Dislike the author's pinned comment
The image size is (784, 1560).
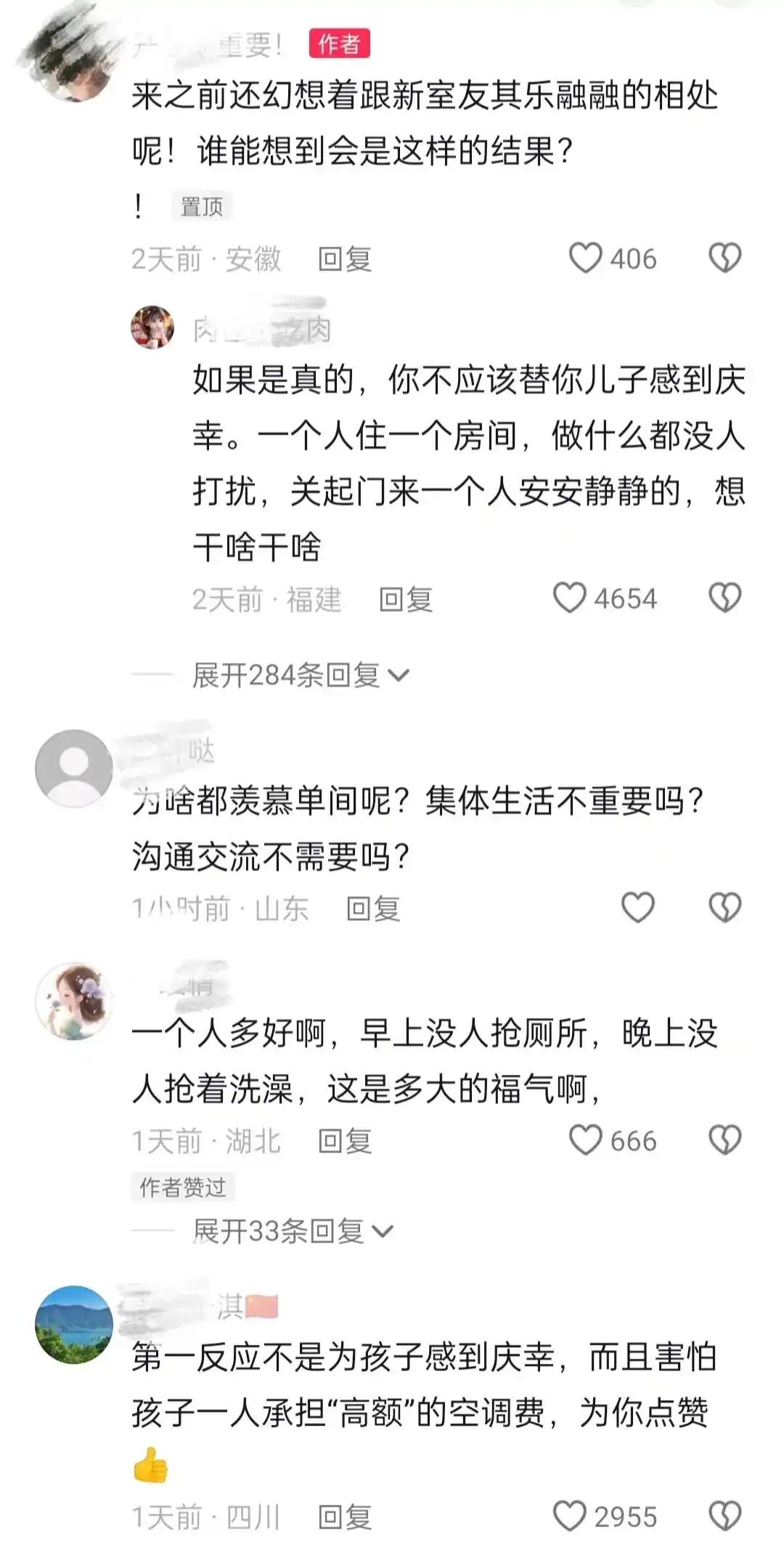(x=724, y=259)
